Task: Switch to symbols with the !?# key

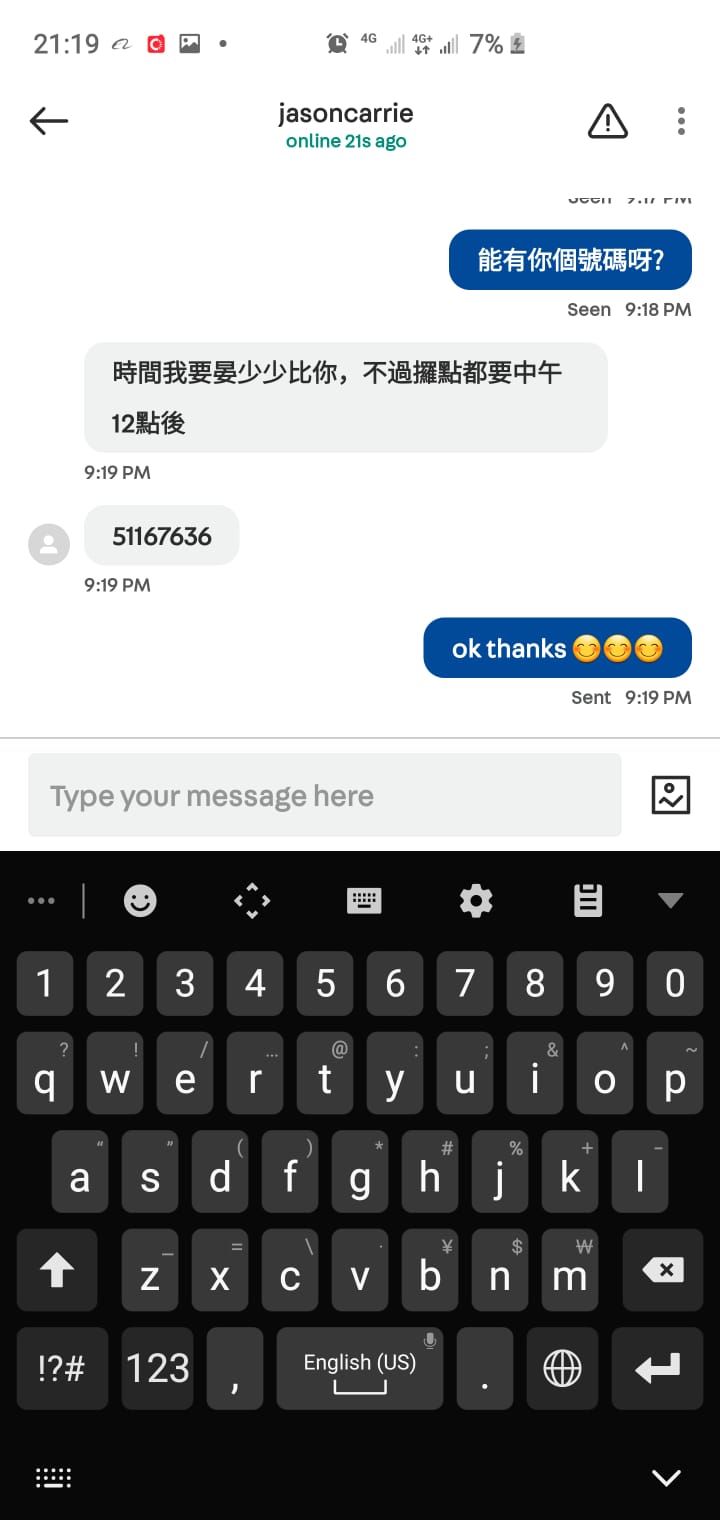Action: pos(61,1368)
